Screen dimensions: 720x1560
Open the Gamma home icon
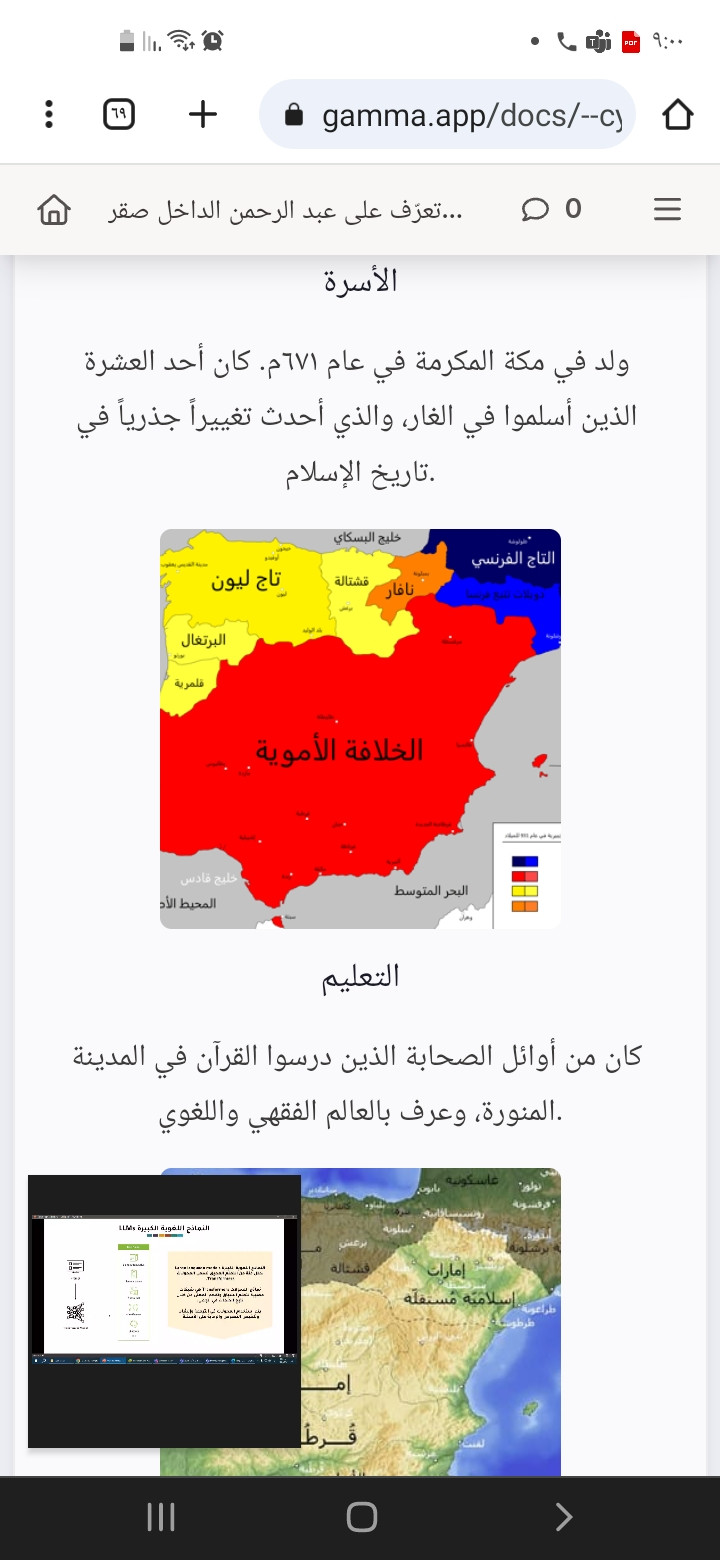[54, 210]
